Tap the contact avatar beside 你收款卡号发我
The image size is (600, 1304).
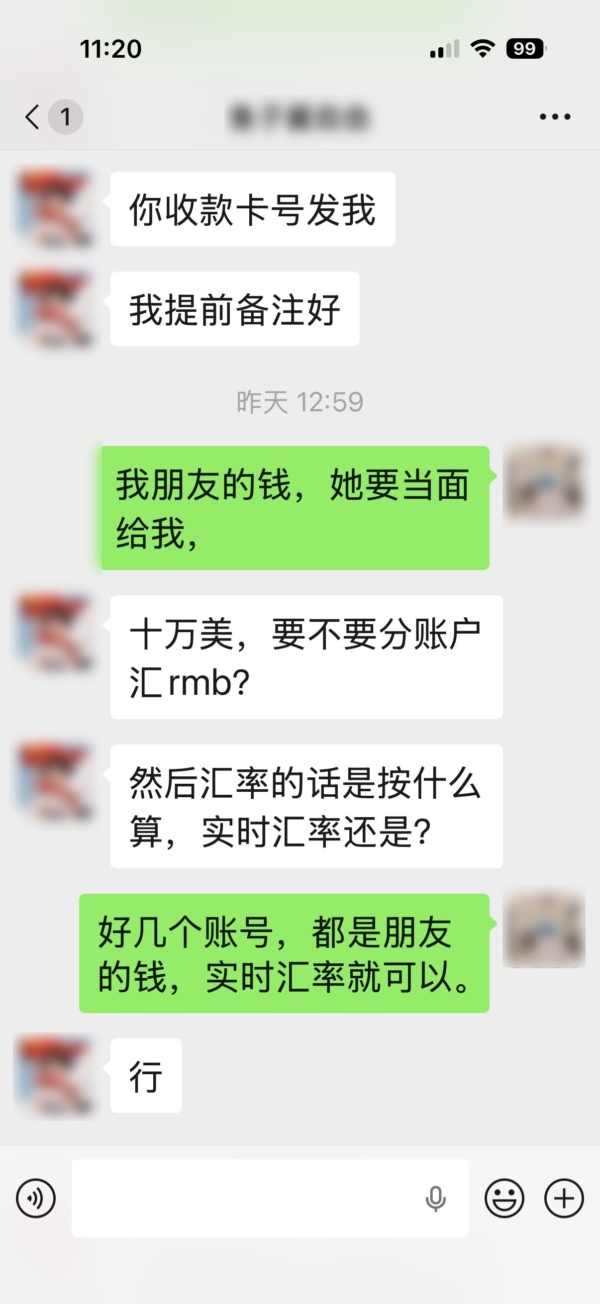coord(54,209)
